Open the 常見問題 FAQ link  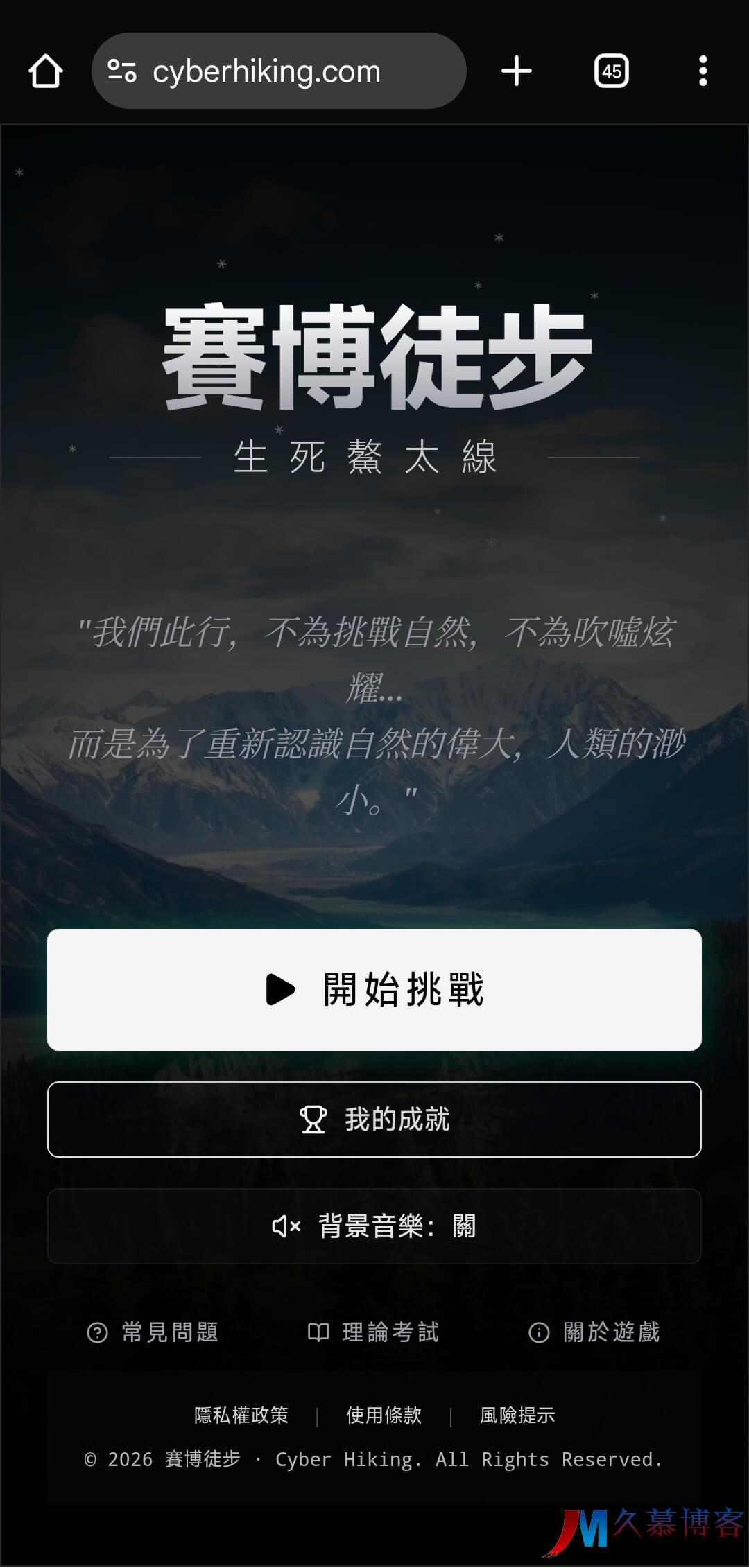[153, 1332]
